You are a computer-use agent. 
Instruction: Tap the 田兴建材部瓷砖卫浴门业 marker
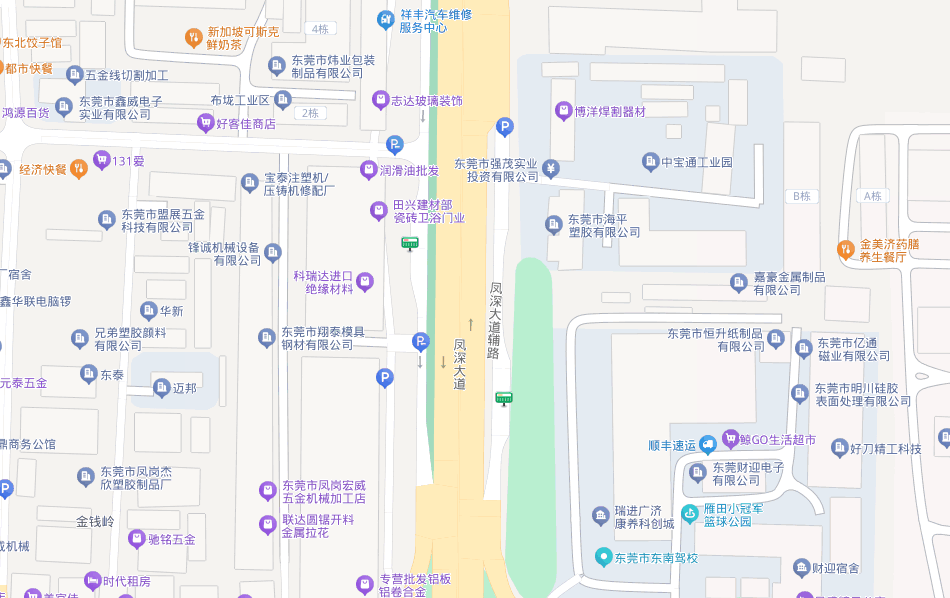[378, 210]
